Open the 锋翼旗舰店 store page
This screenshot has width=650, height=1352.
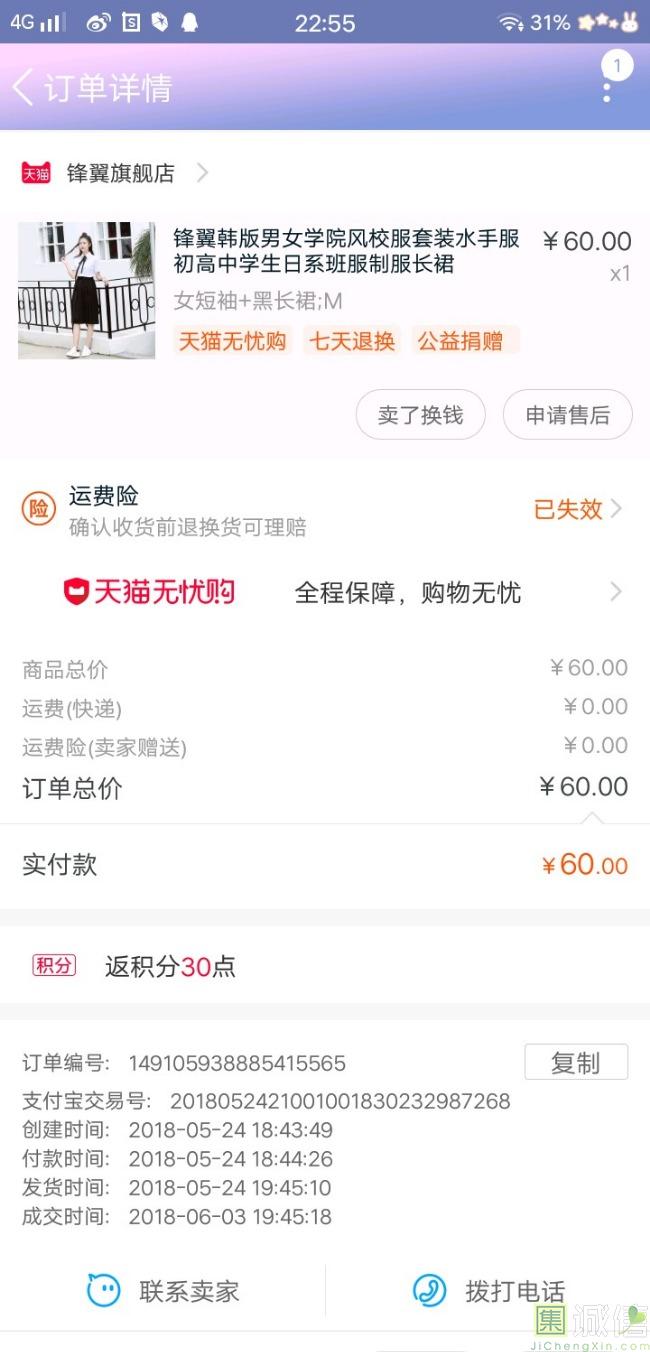point(120,173)
